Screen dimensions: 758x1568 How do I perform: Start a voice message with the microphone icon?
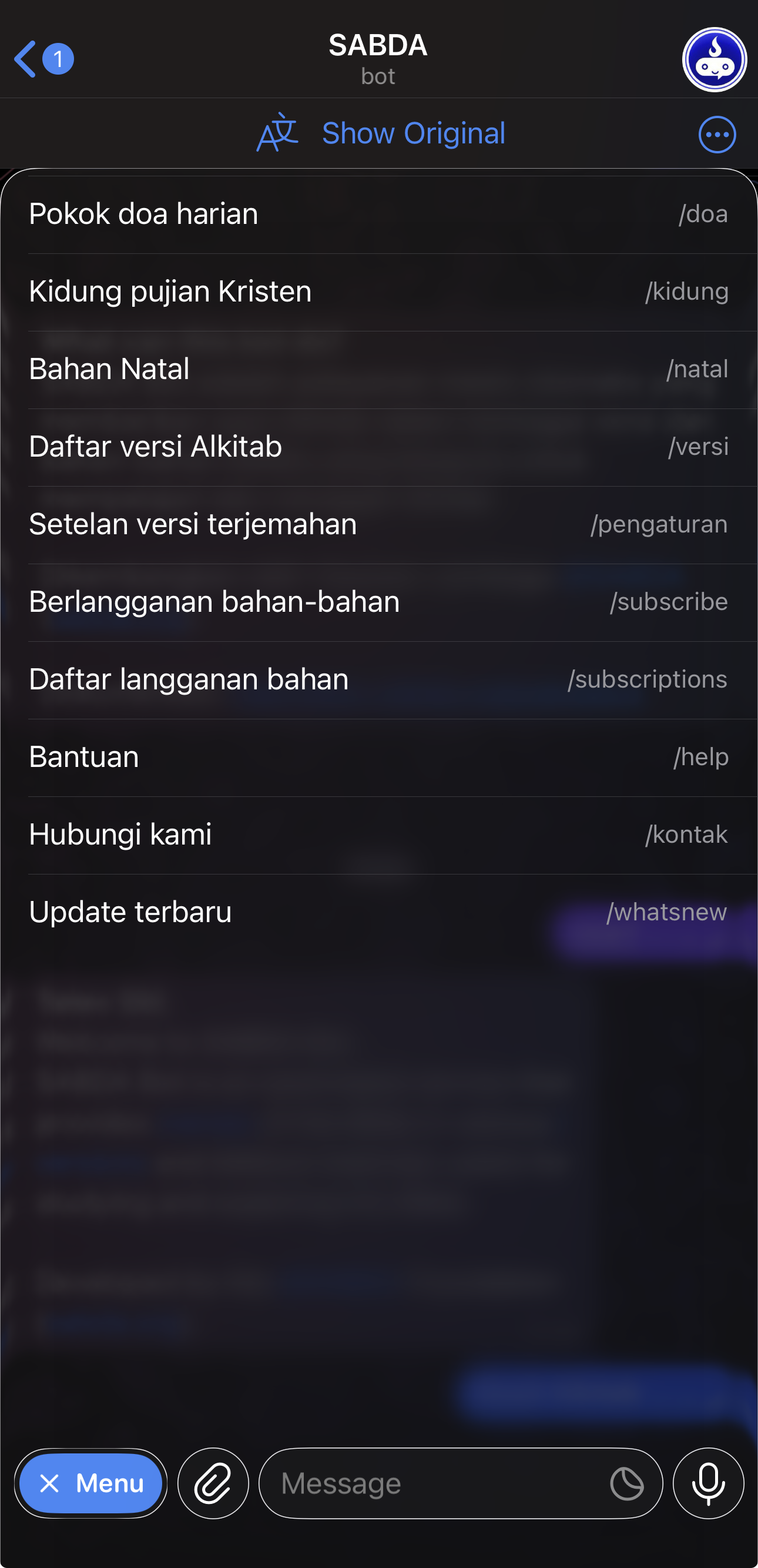coord(709,1483)
